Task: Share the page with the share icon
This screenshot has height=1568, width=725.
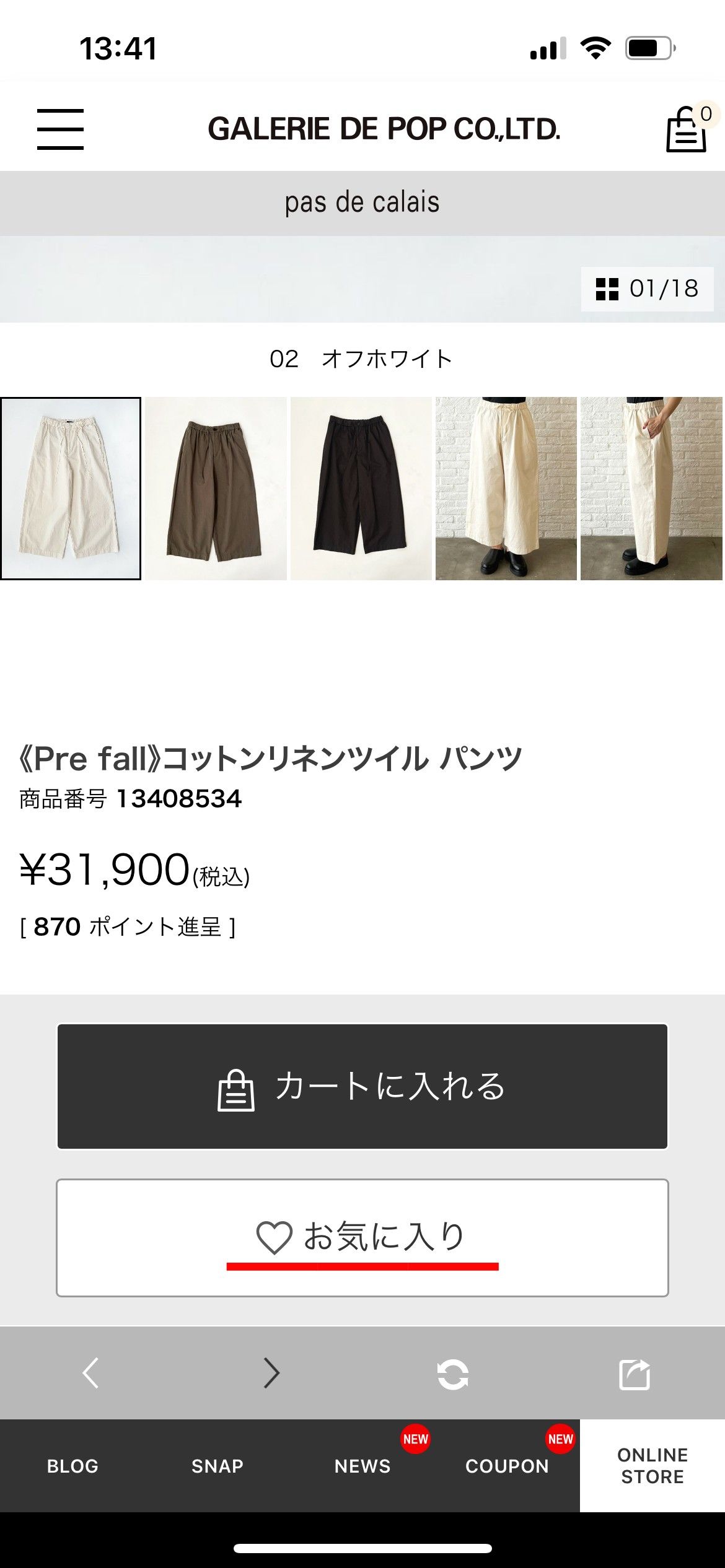Action: click(x=635, y=1374)
